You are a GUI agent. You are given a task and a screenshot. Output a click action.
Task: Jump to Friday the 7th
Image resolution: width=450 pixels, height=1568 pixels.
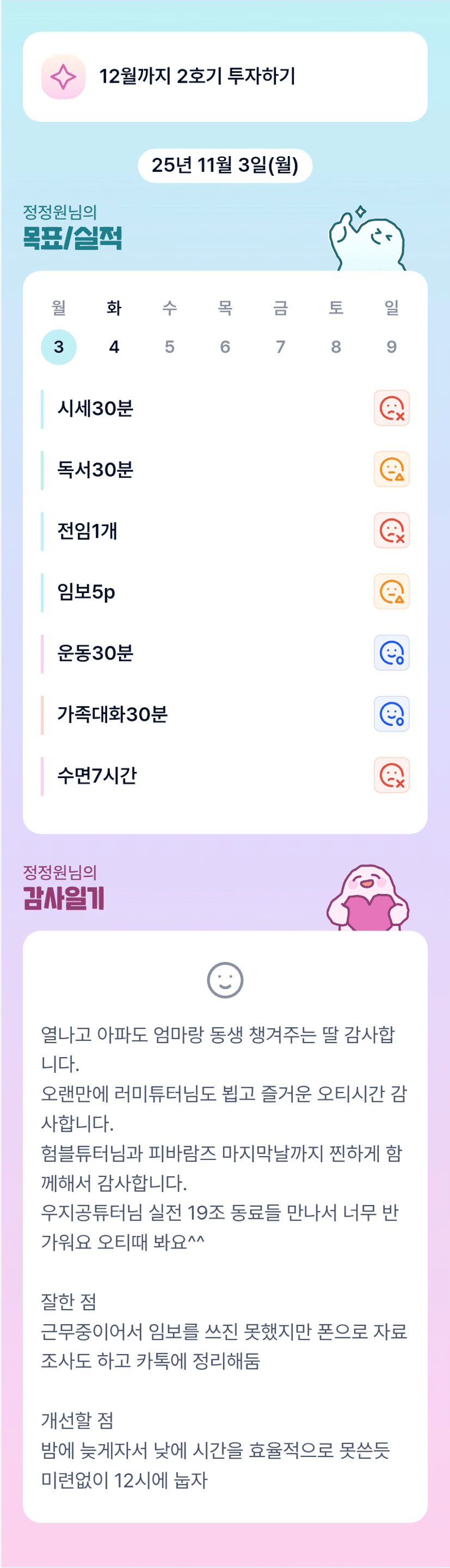tap(280, 347)
